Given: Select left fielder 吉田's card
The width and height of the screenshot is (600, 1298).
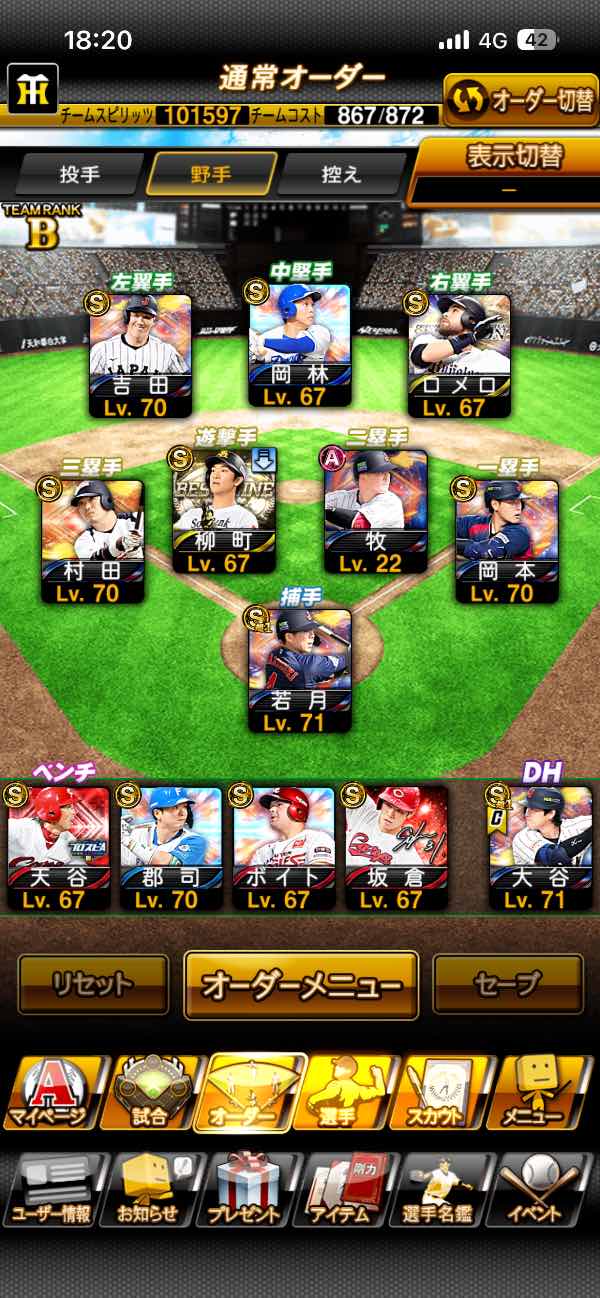Looking at the screenshot, I should point(140,355).
